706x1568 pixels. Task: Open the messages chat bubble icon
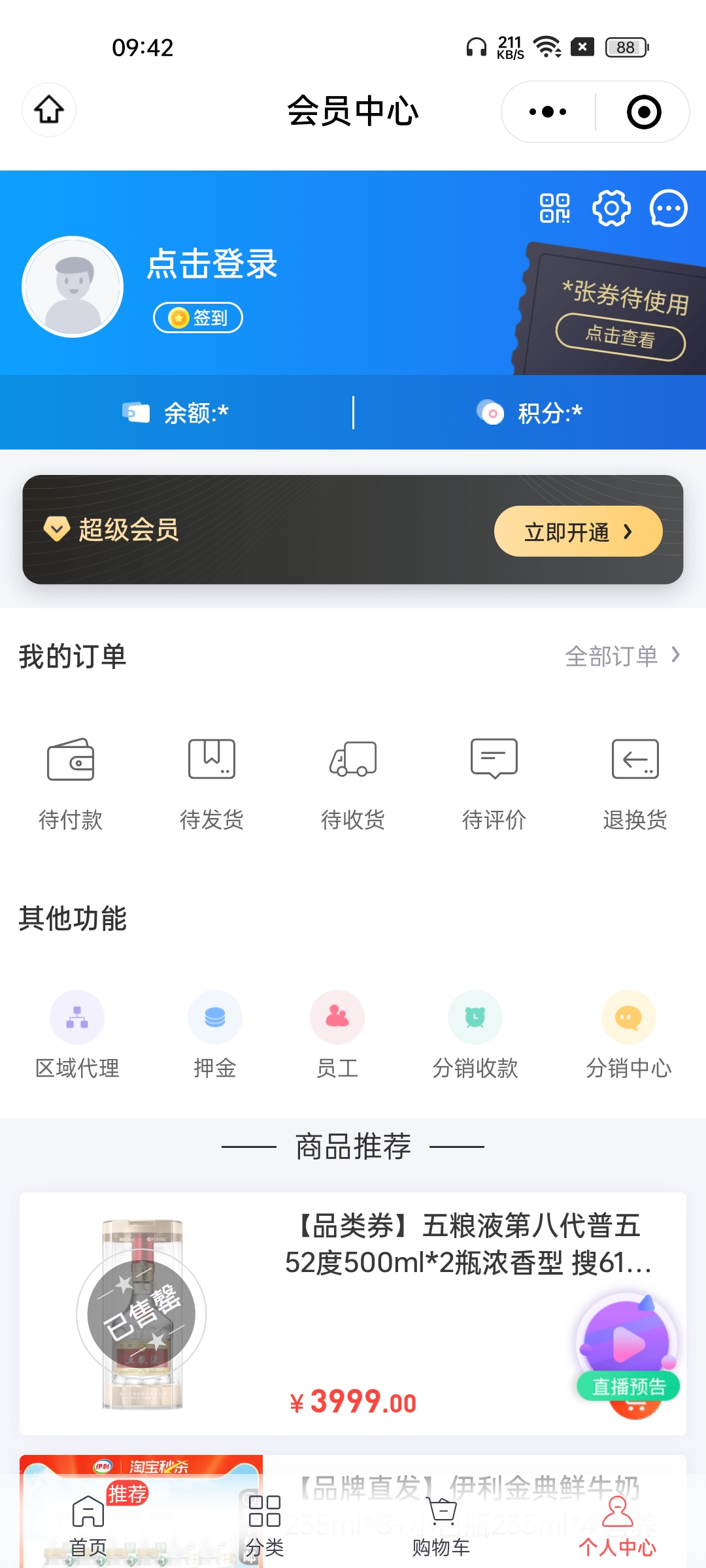(x=668, y=208)
